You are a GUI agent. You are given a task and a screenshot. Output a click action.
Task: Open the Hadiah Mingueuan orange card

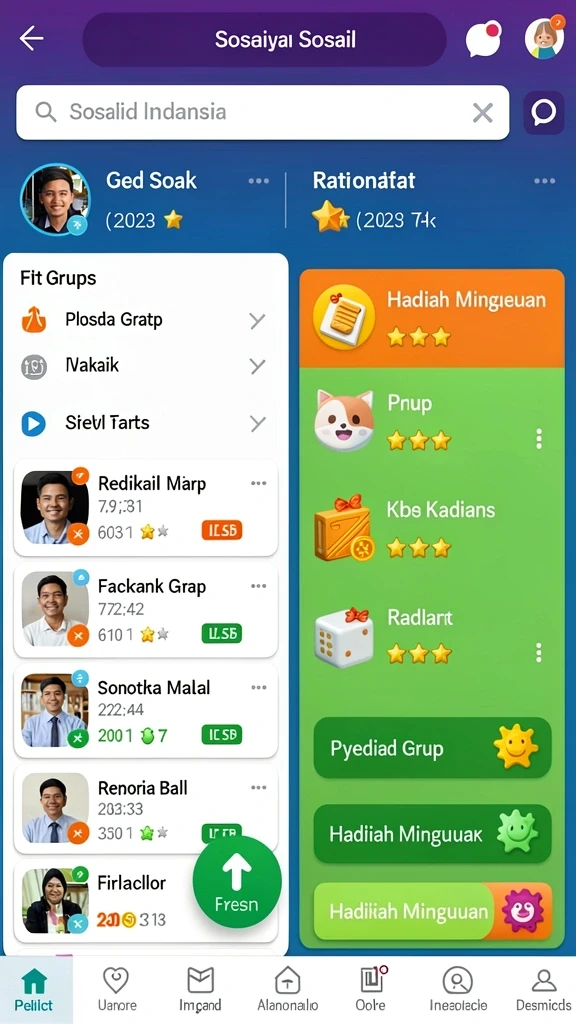point(432,318)
